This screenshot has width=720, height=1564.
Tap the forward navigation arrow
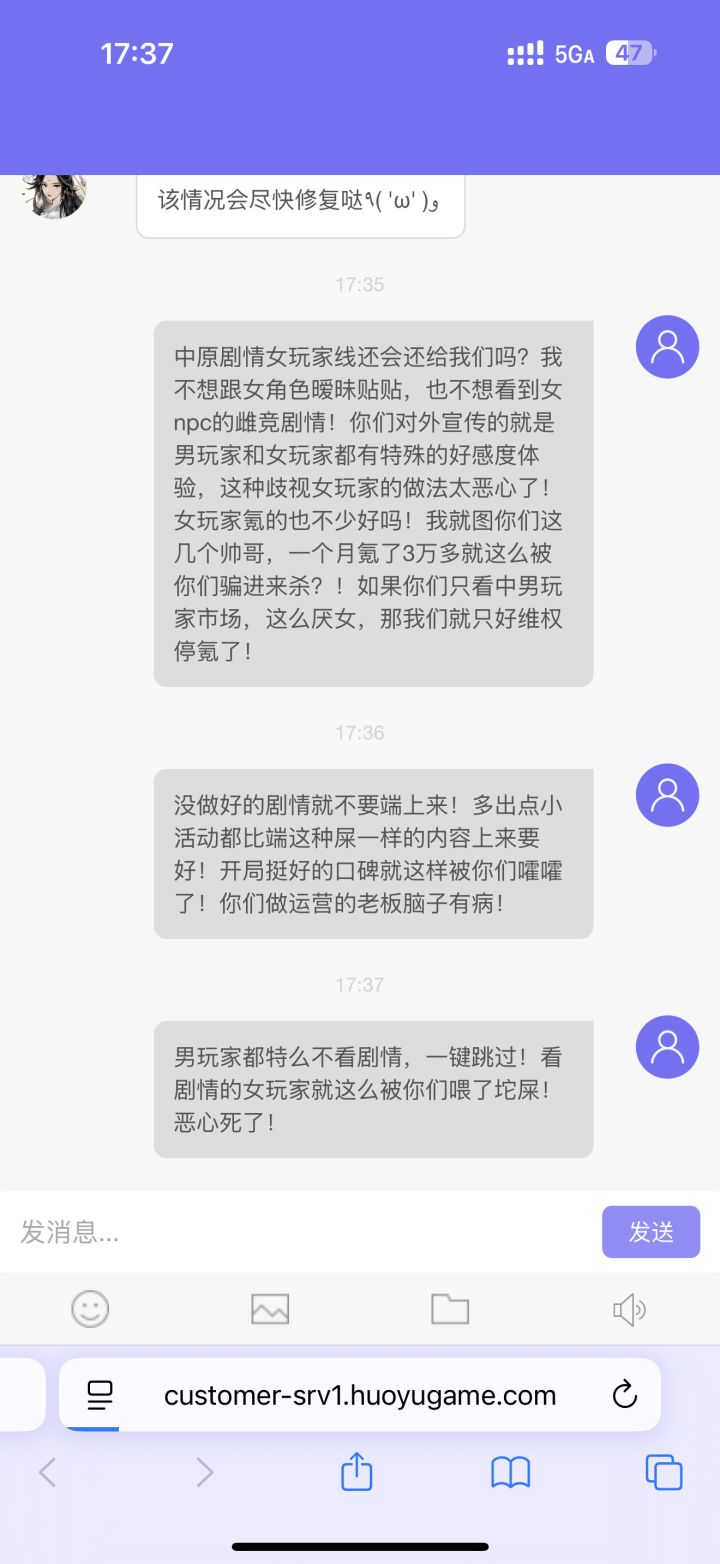(x=204, y=1472)
